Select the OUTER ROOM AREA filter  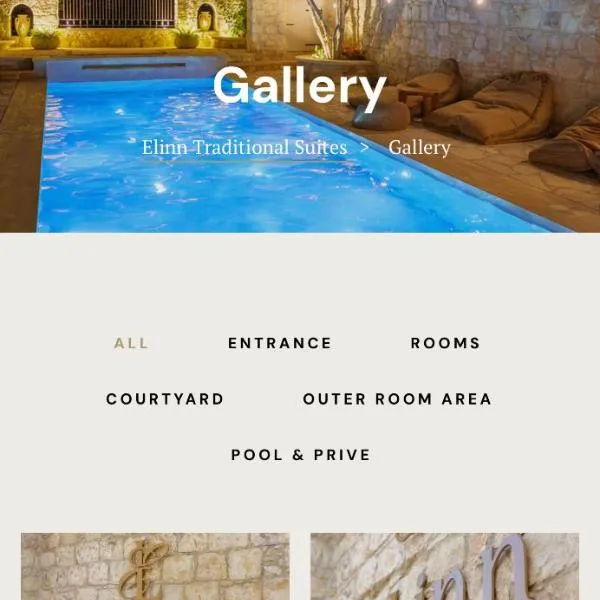point(397,399)
